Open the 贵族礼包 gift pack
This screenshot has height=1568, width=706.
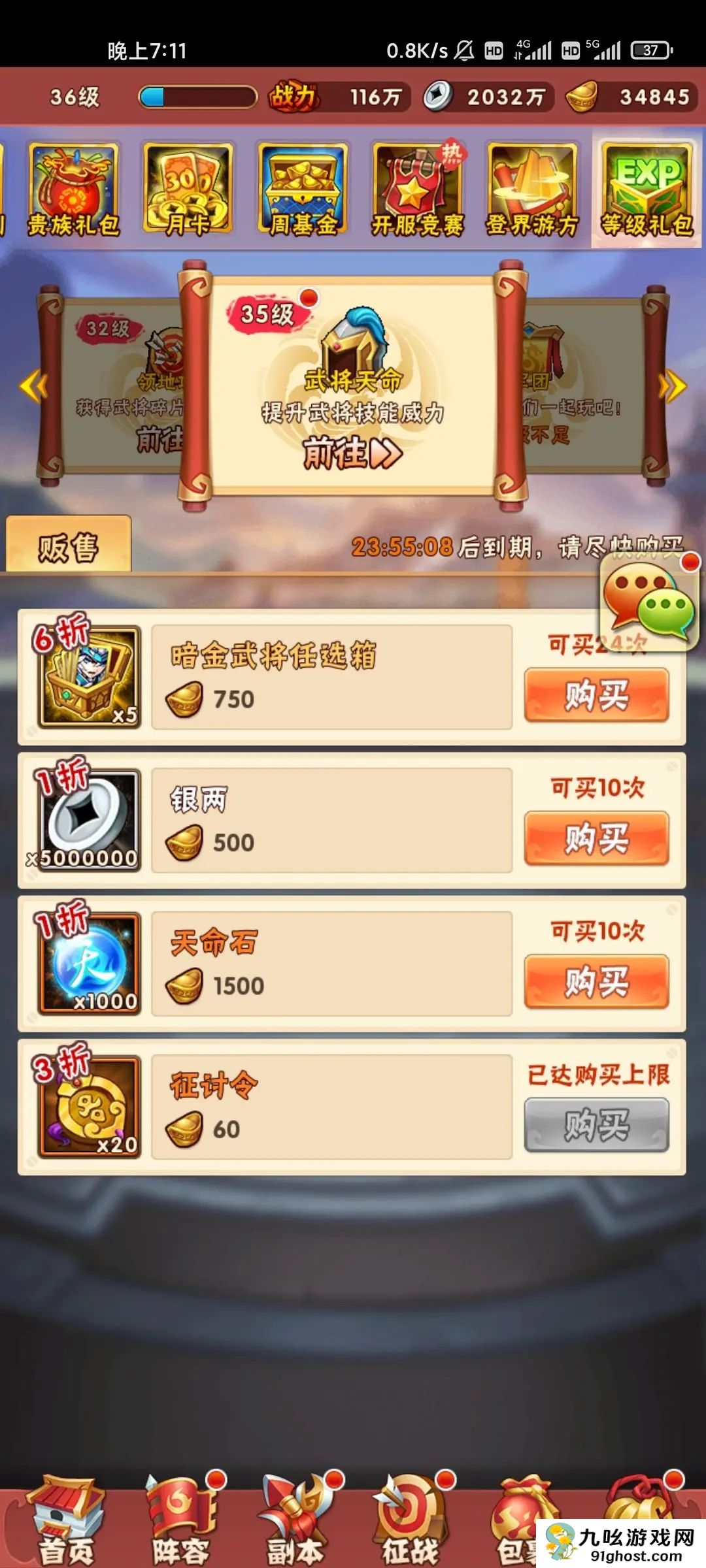73,189
